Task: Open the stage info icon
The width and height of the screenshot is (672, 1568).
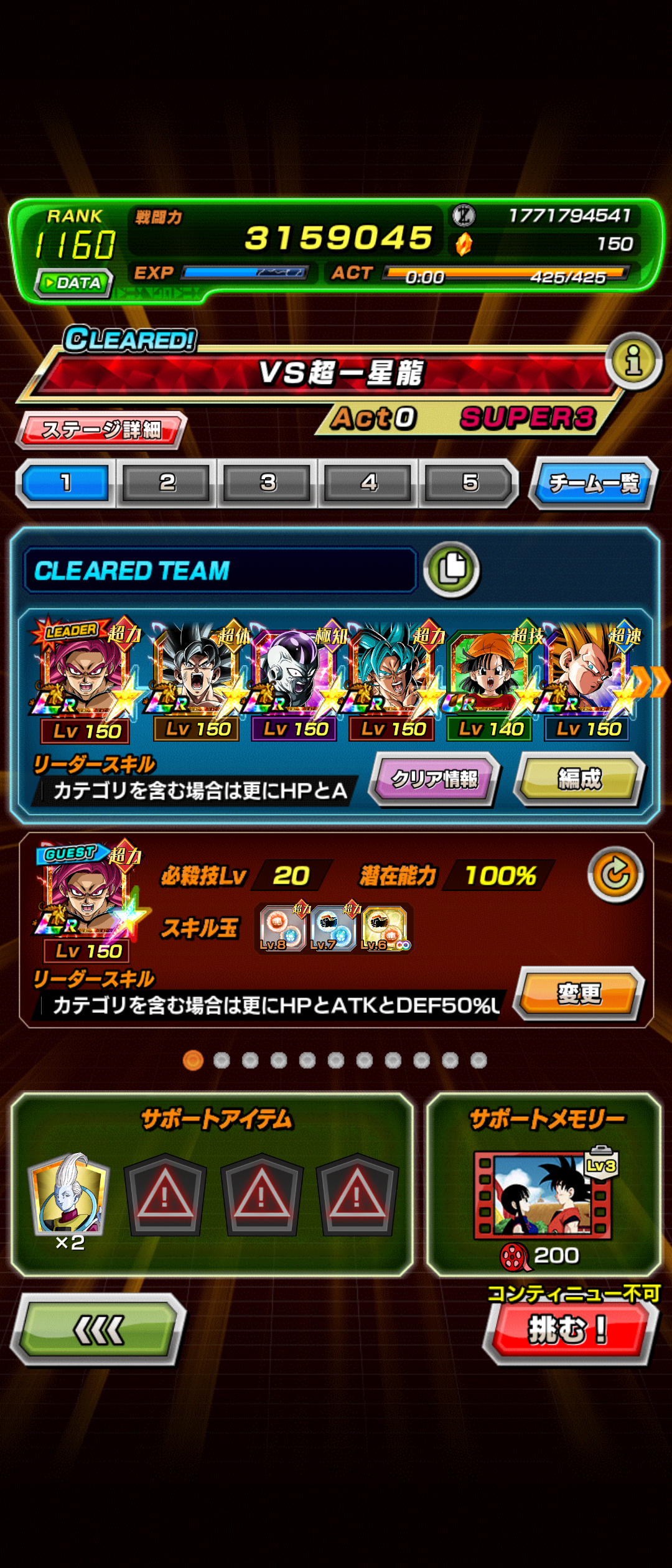Action: 633,361
